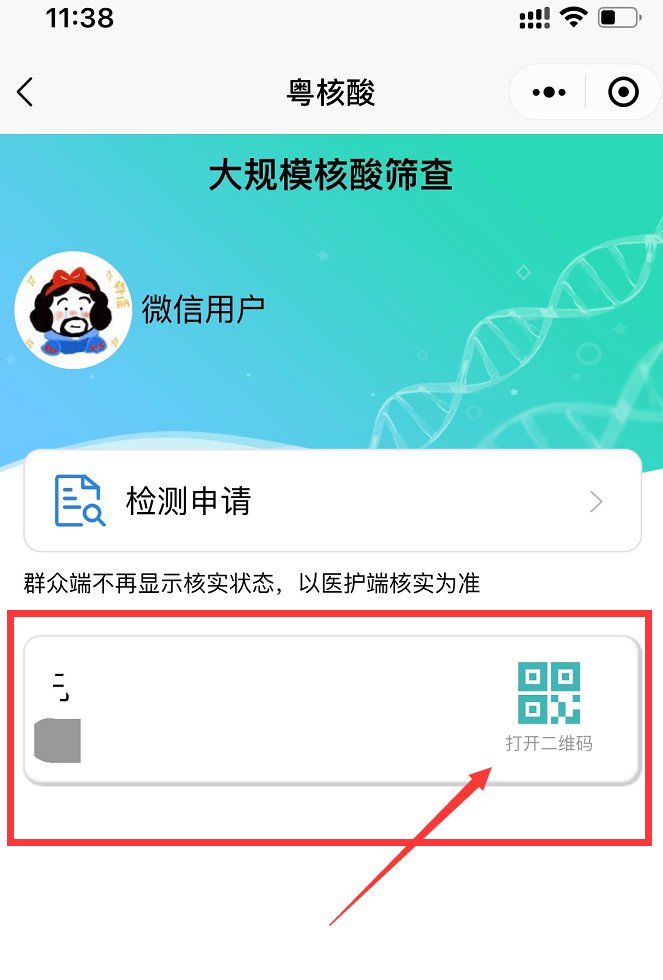Viewport: 663px width, 980px height.
Task: Tap 打开二维码 to show the QR code
Action: coord(549,706)
